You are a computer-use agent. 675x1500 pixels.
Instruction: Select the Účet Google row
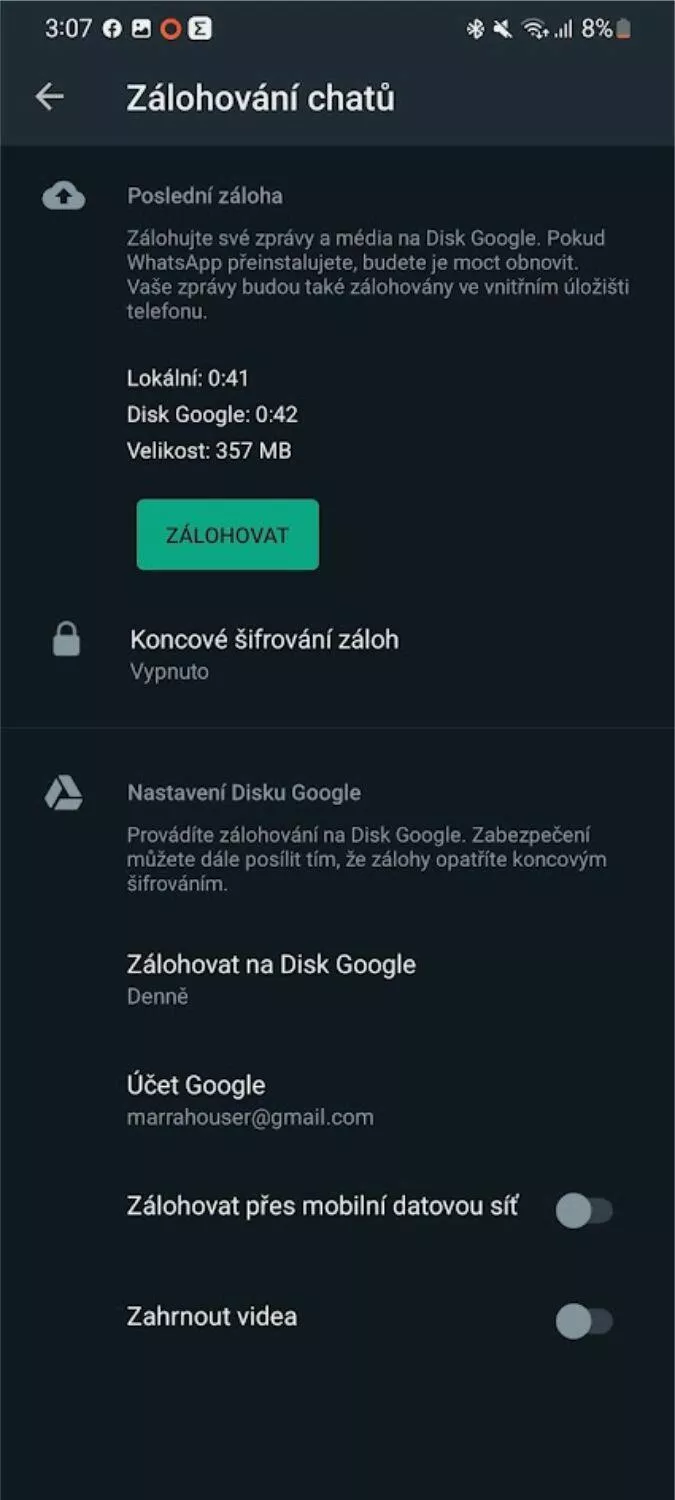coord(337,1100)
